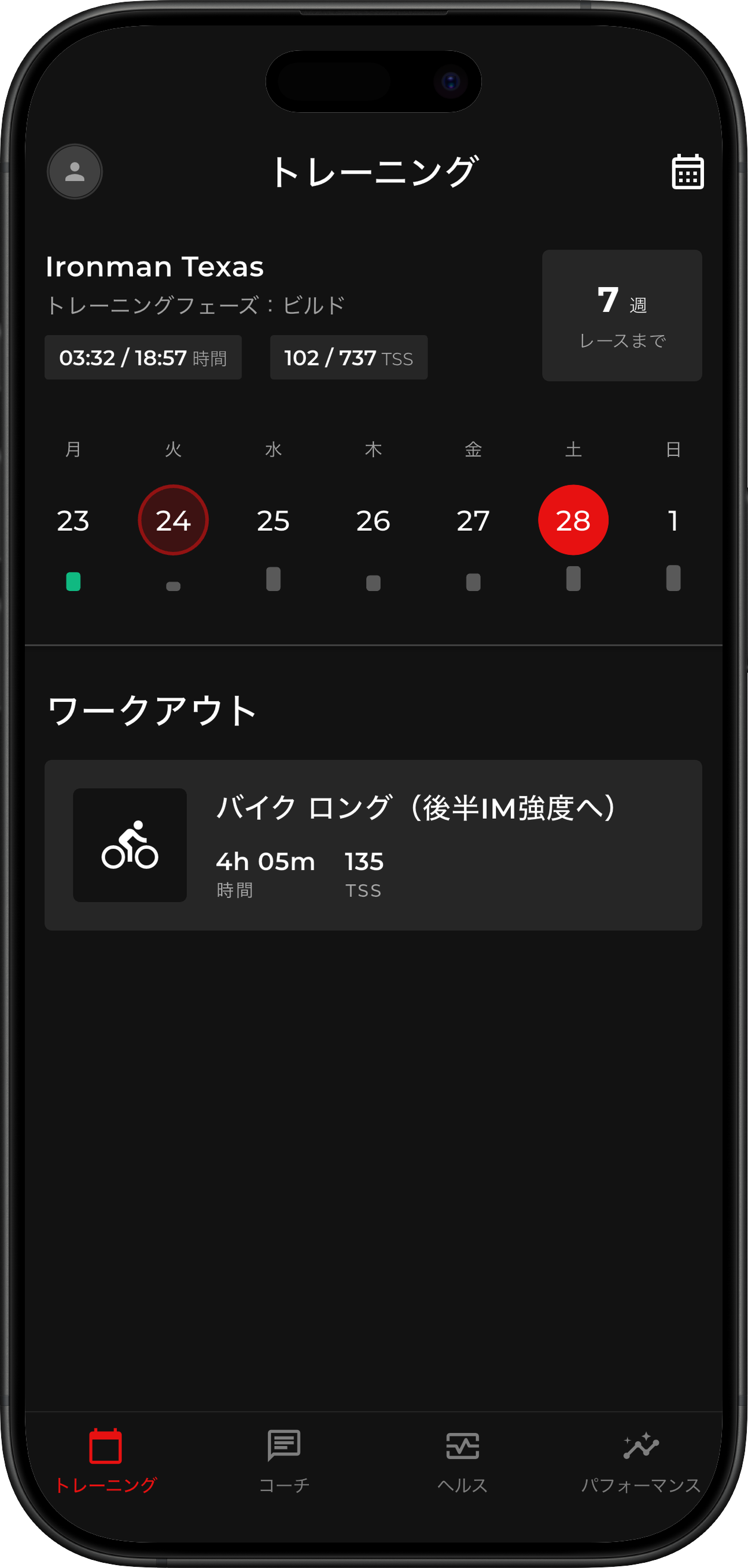The image size is (748, 1568).
Task: Select Sunday the 1st
Action: (x=673, y=520)
